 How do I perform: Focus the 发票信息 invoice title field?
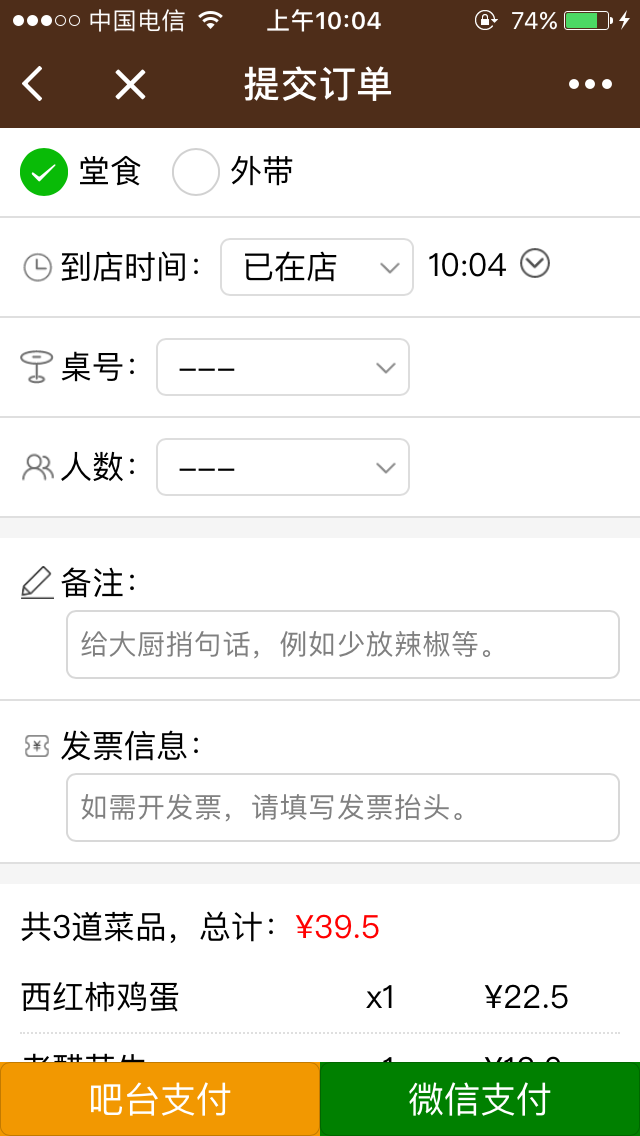343,807
